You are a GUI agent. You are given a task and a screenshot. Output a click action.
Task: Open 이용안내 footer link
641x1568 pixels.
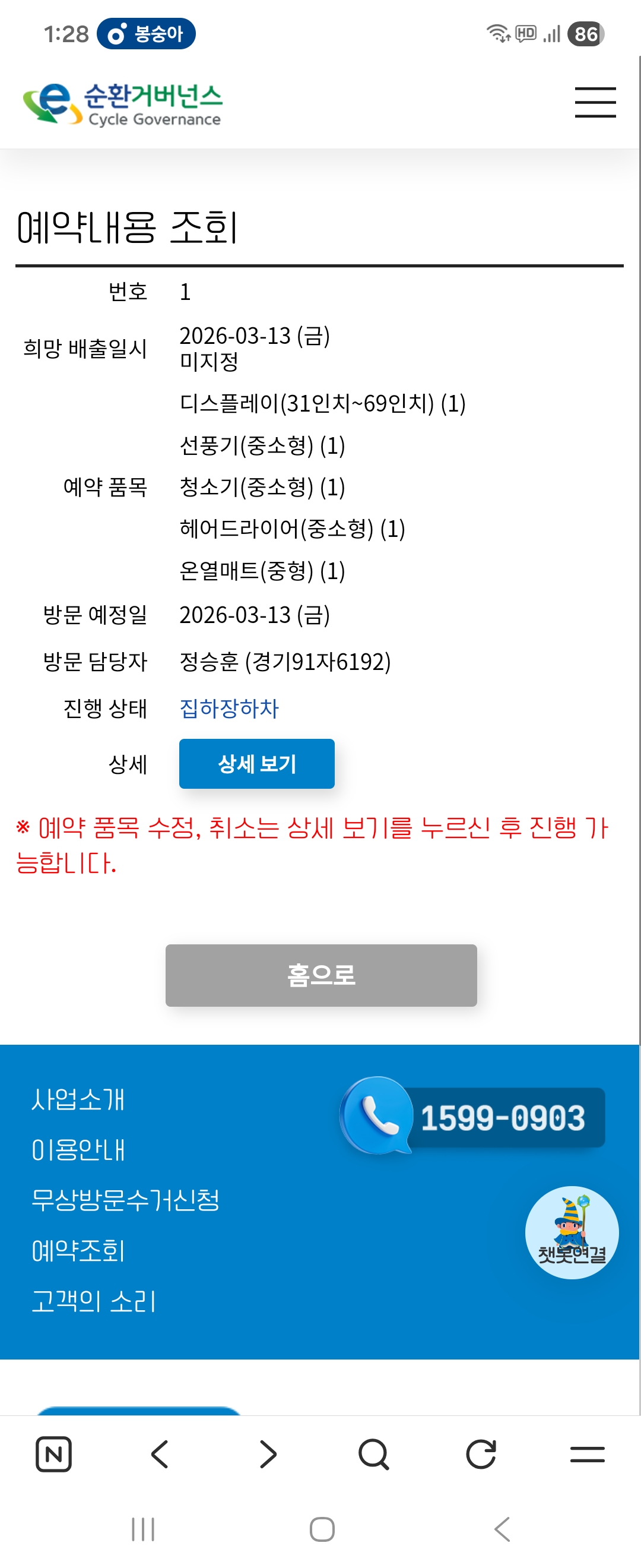(78, 1150)
